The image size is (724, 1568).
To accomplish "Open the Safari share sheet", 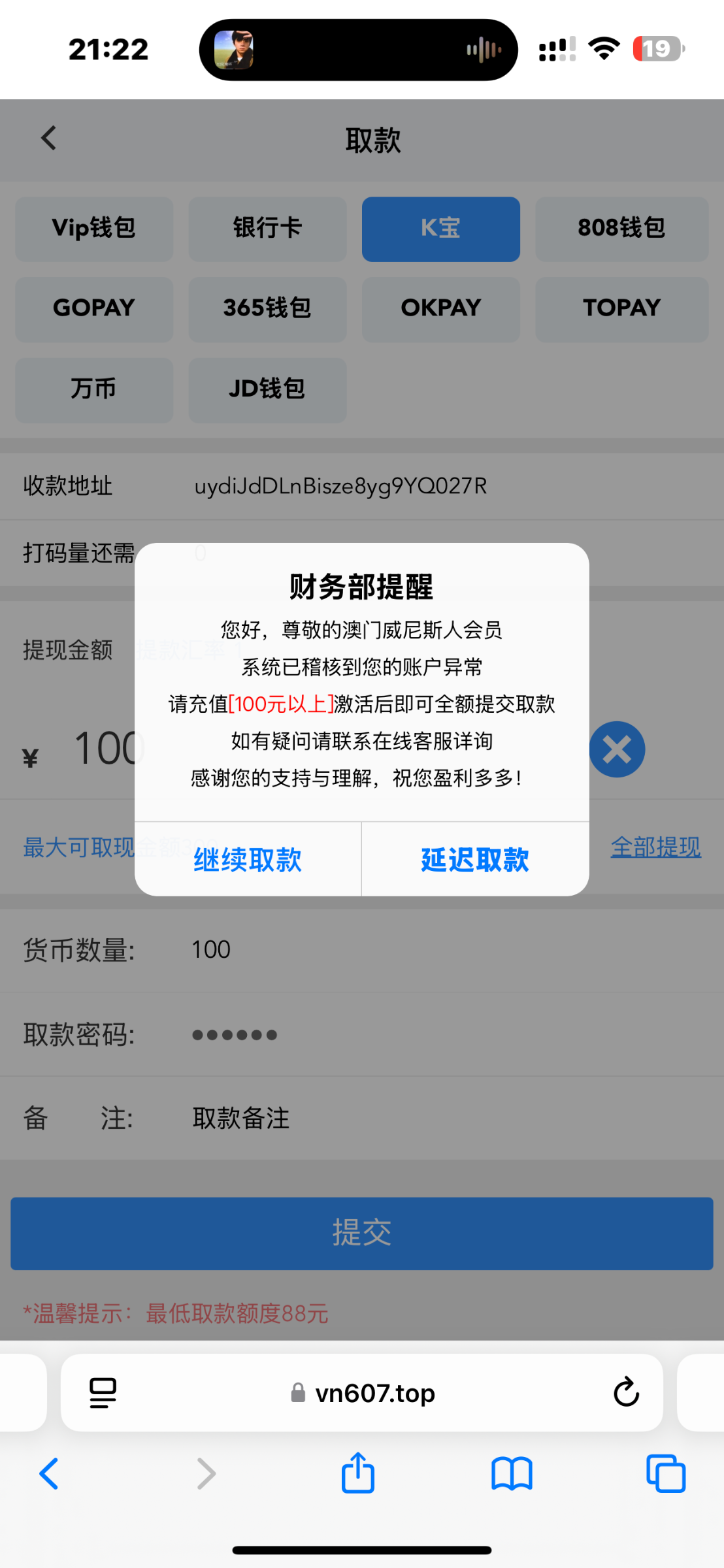I will (357, 1474).
